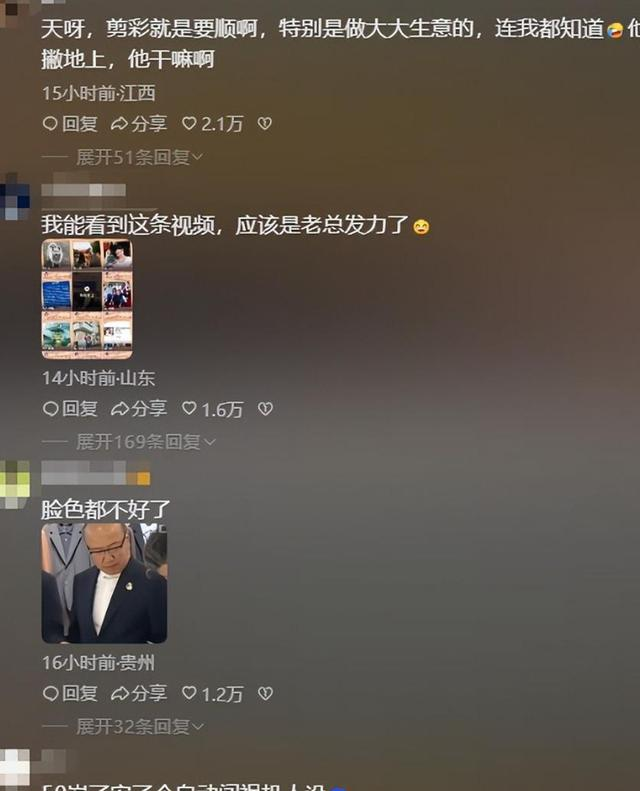
Task: Like the comment with 1.6万 likes
Action: 211,409
